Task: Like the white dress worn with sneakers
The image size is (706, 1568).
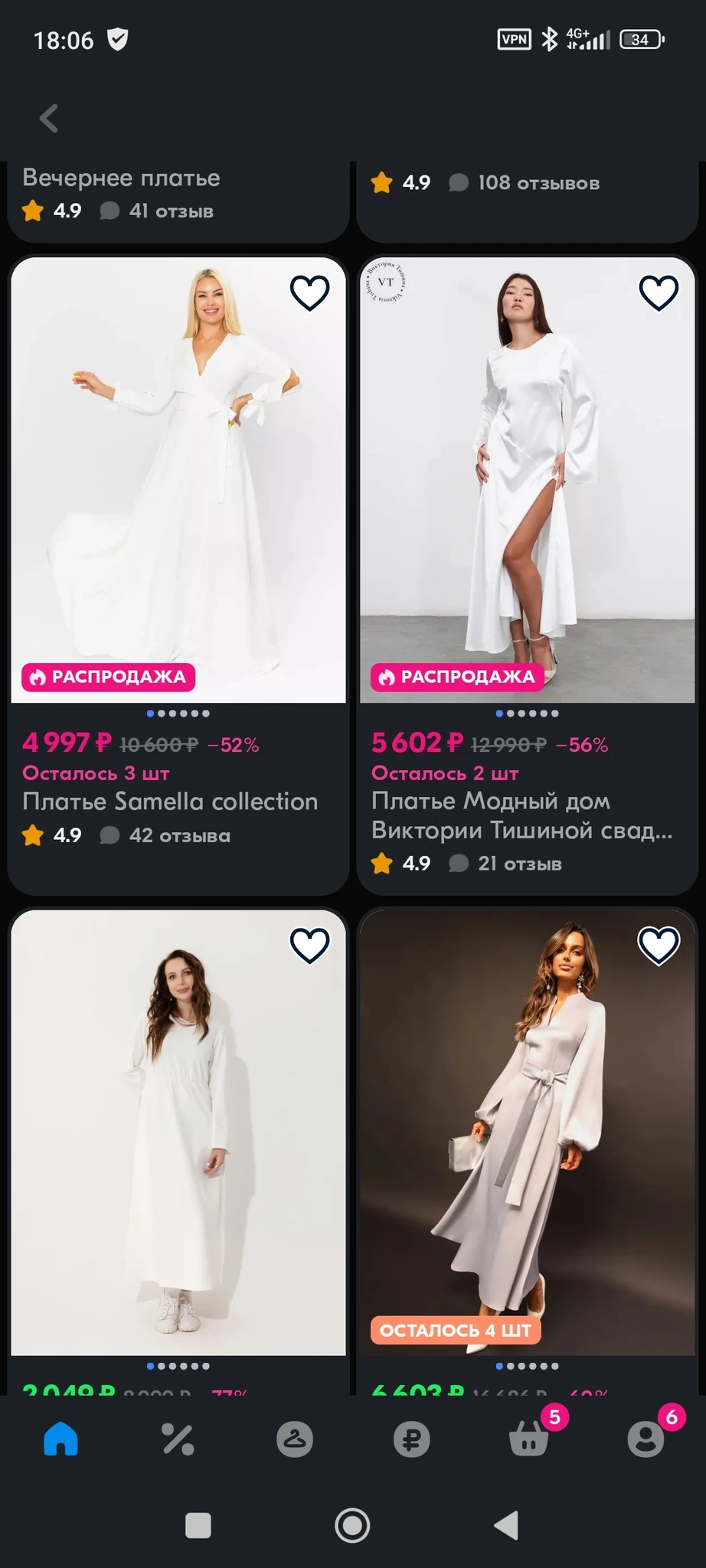Action: tap(309, 946)
